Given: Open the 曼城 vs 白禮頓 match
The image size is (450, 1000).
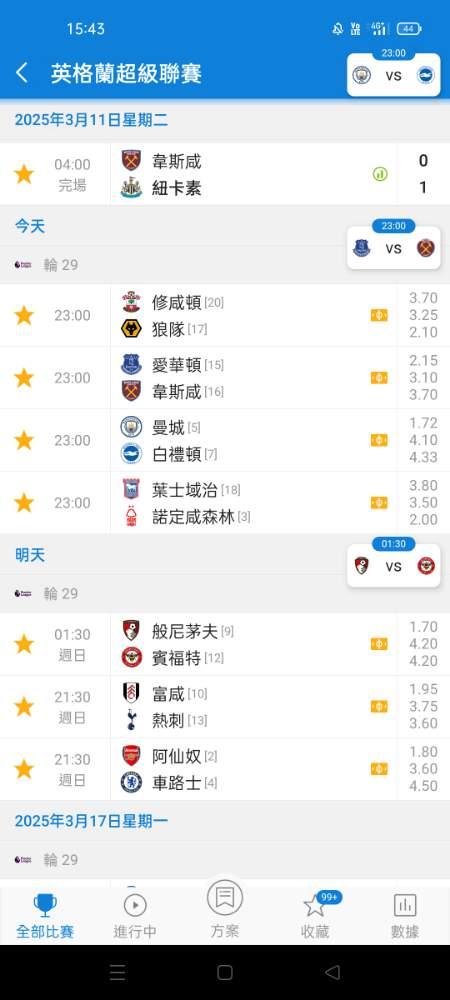Looking at the screenshot, I should click(225, 440).
